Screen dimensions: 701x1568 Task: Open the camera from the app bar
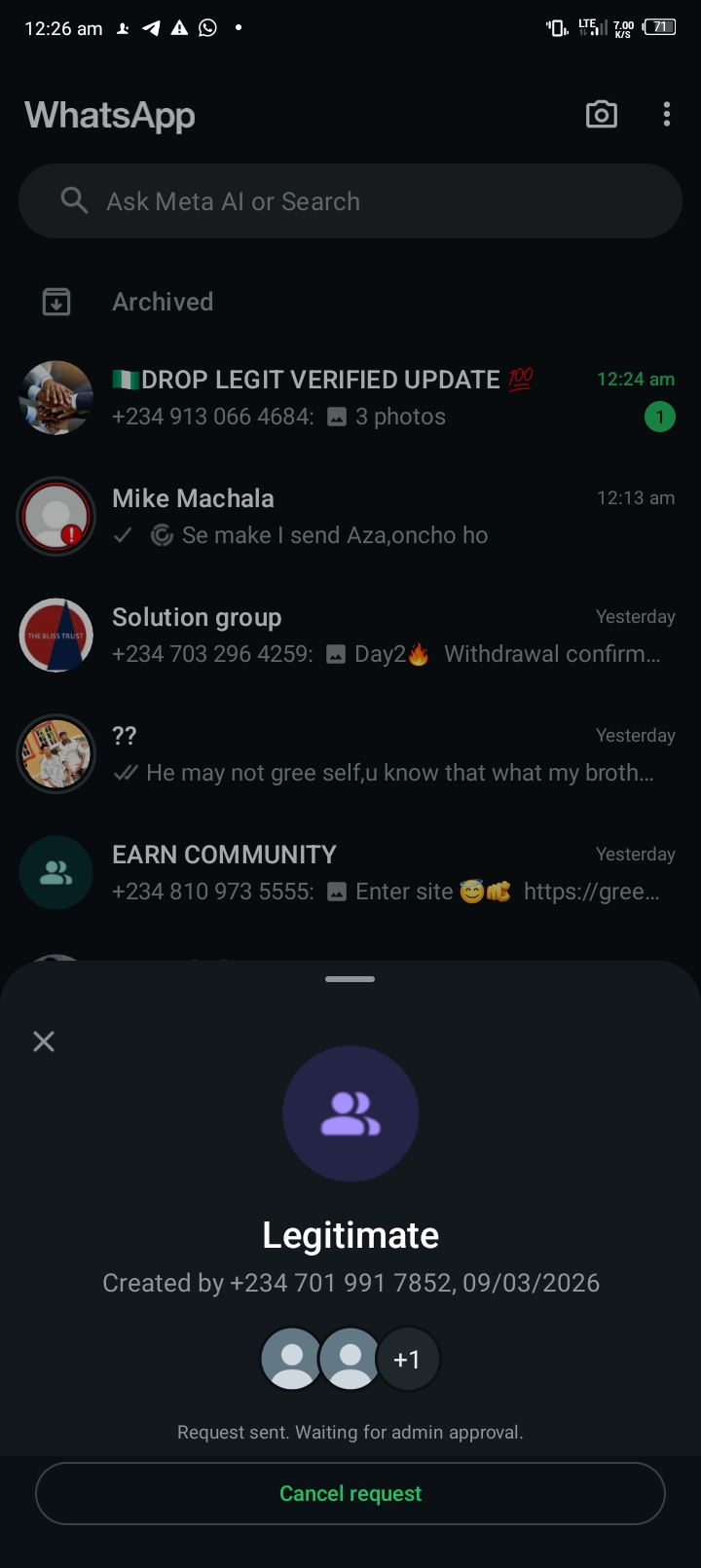click(x=601, y=115)
